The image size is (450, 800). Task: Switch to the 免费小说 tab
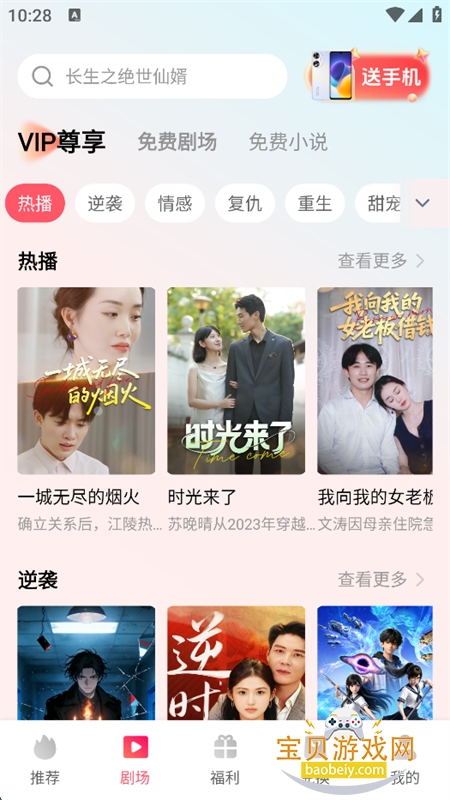[288, 142]
